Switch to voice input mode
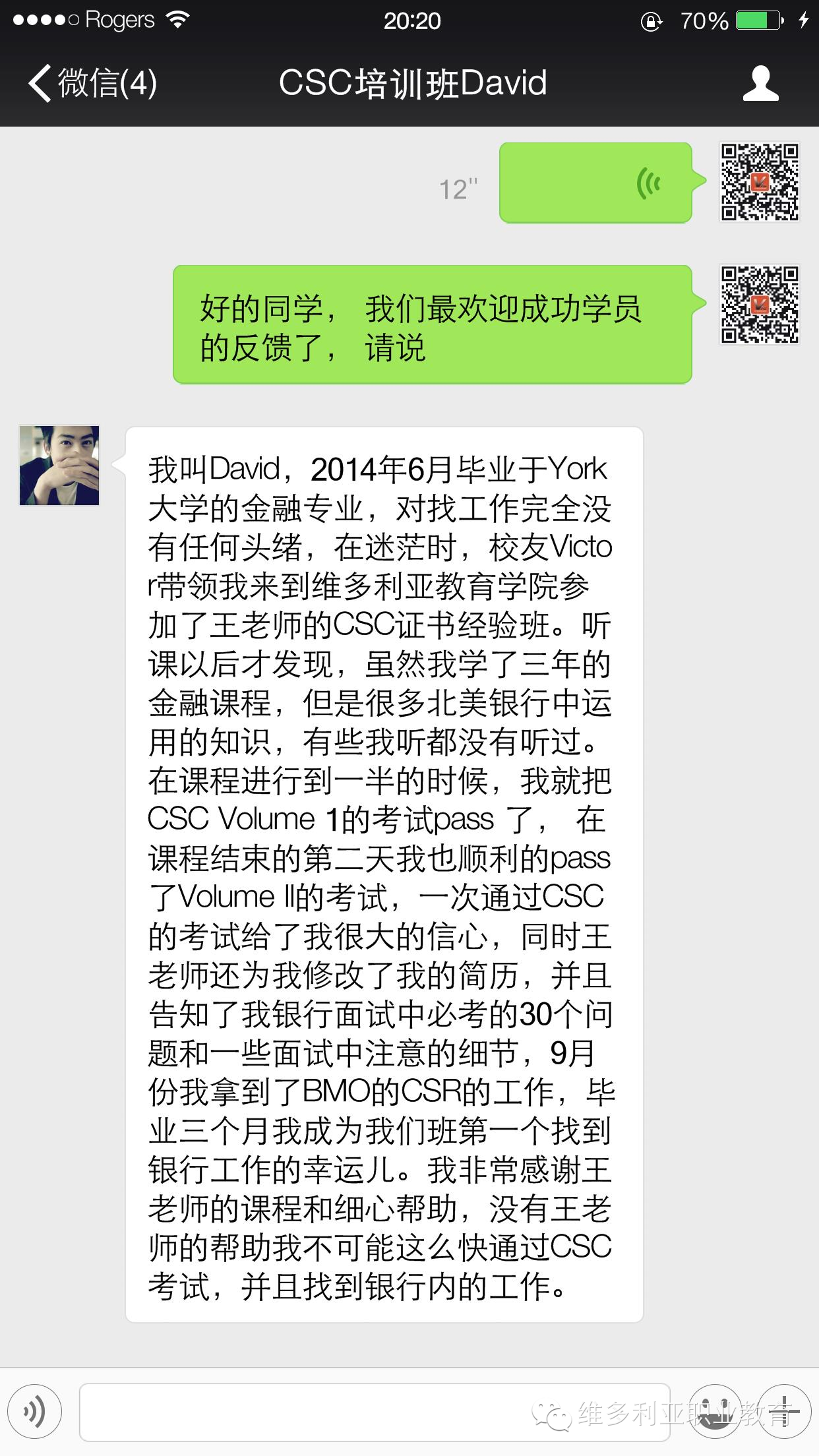The width and height of the screenshot is (819, 1456). [x=35, y=1411]
